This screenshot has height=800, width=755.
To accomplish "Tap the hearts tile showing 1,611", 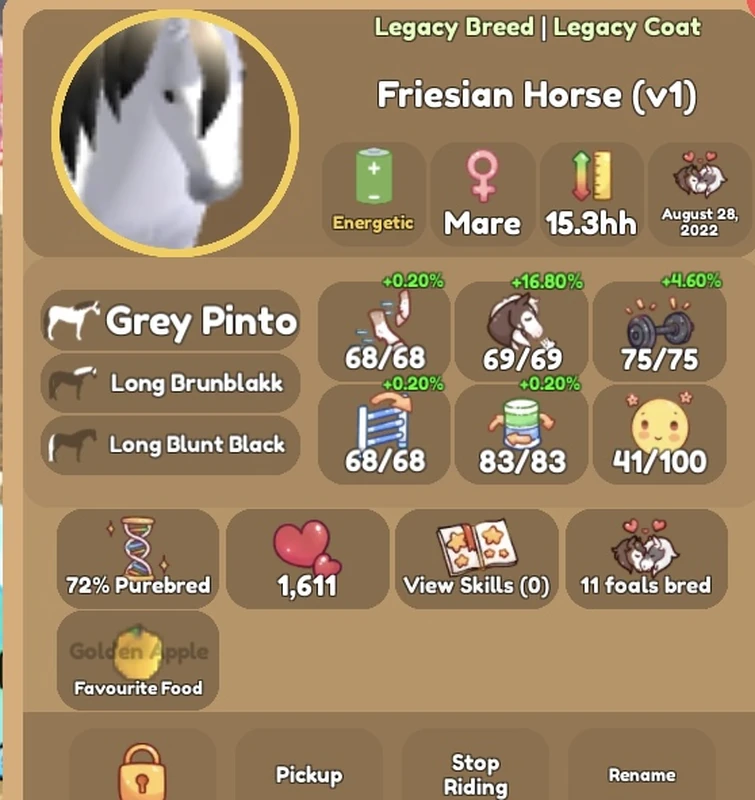I will (x=307, y=559).
